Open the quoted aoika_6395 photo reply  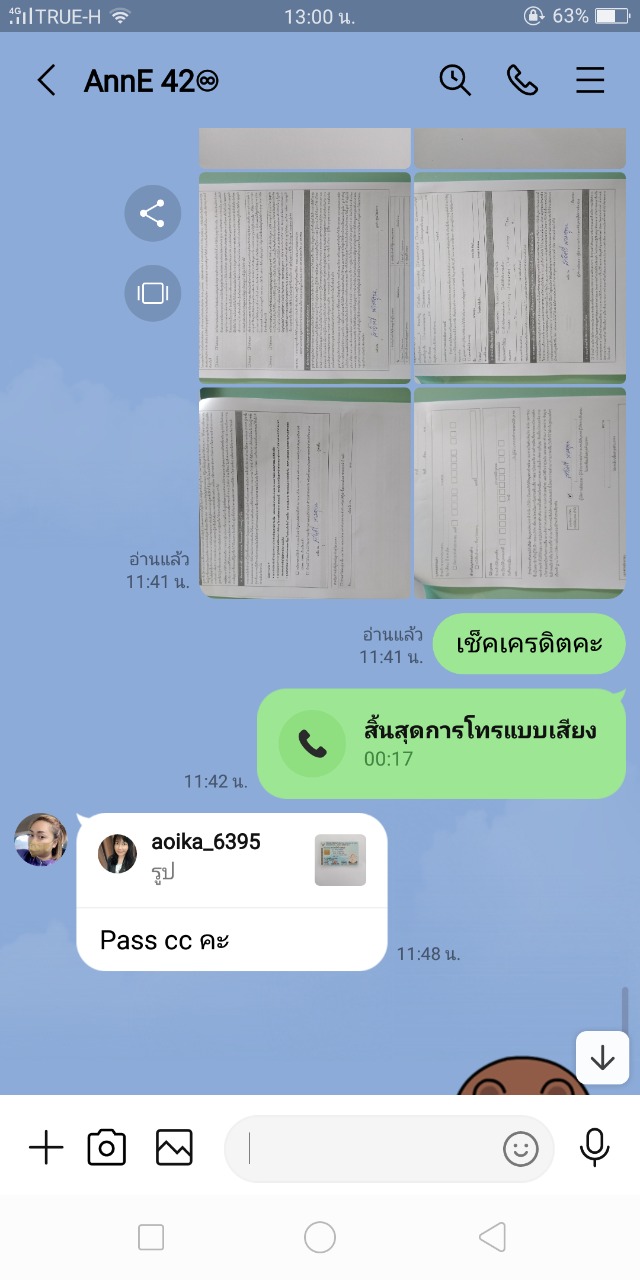[x=232, y=860]
